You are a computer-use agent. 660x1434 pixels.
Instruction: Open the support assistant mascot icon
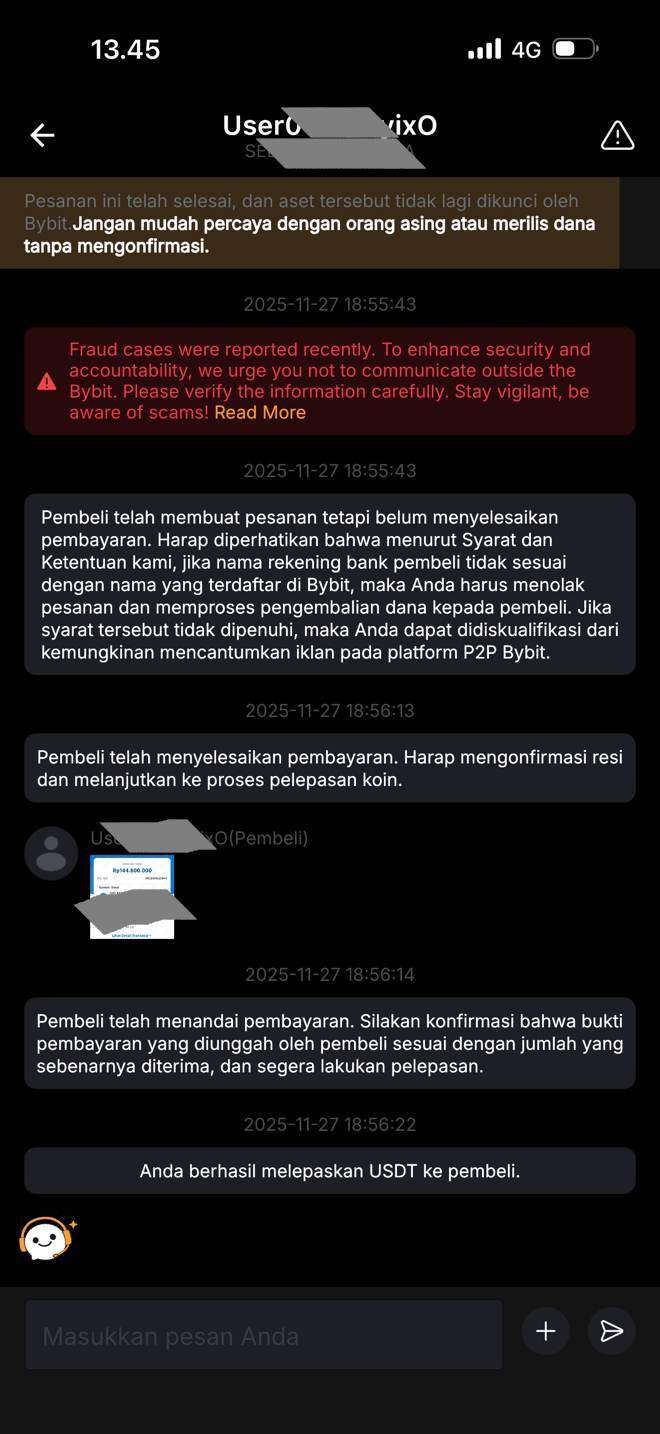pyautogui.click(x=46, y=1240)
